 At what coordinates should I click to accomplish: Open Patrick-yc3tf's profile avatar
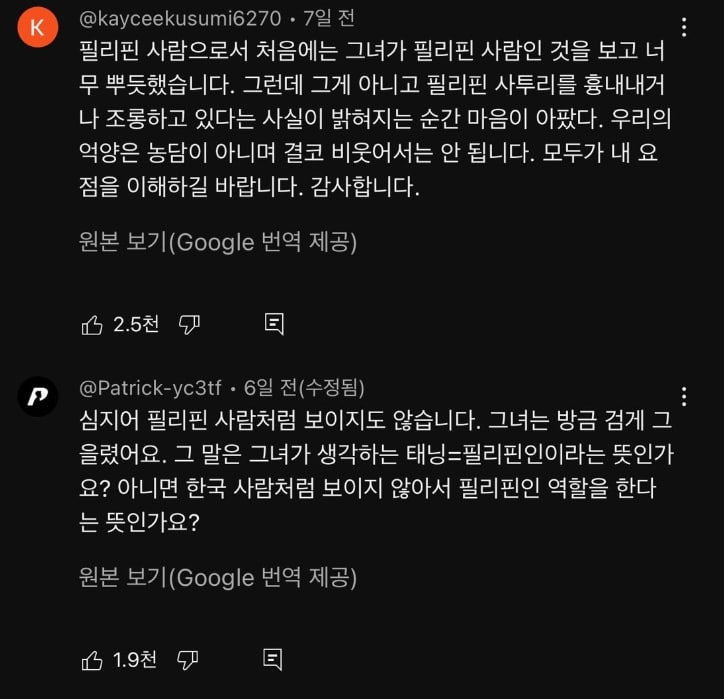tap(37, 398)
